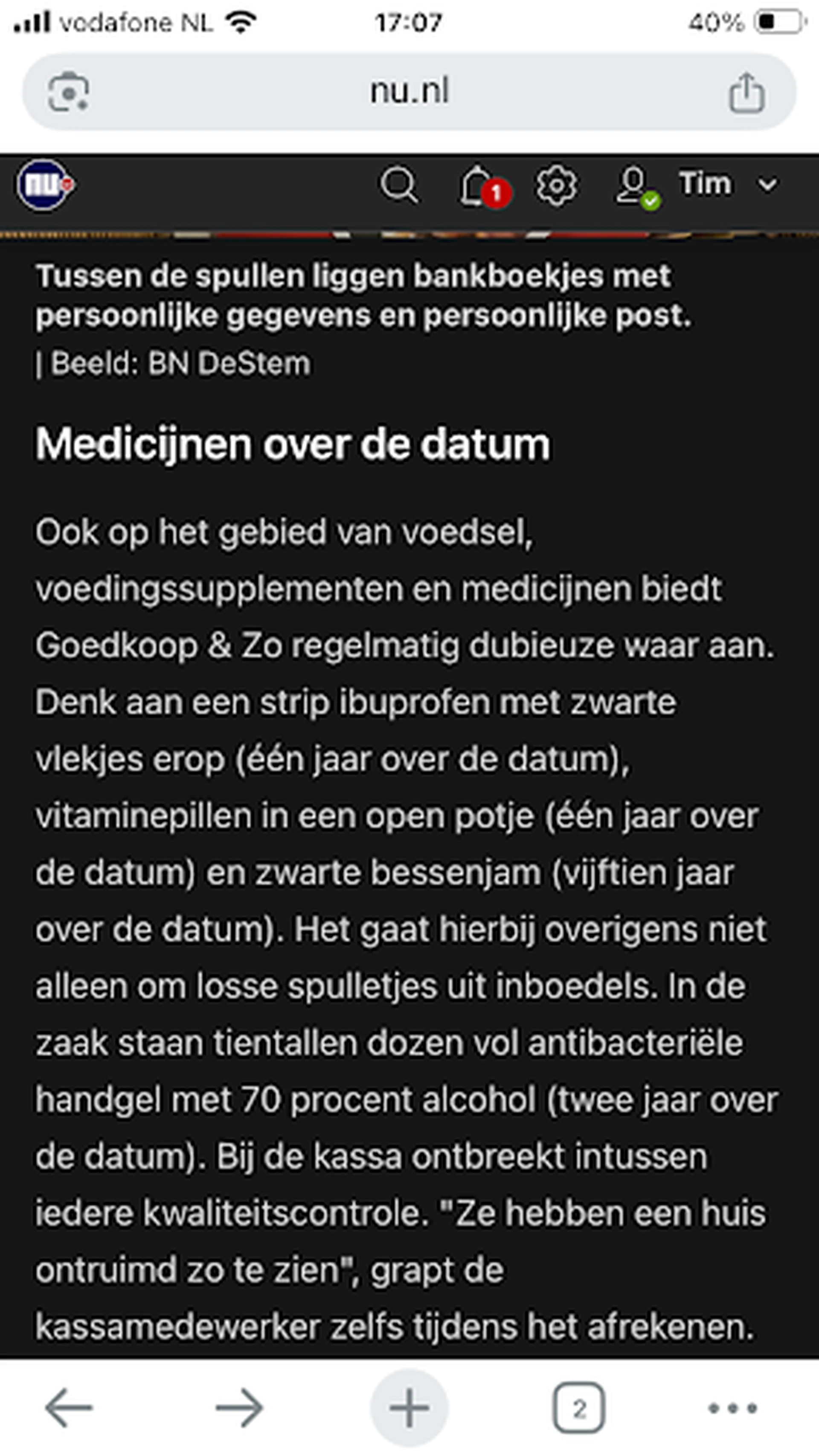Viewport: 819px width, 1456px height.
Task: Go back to the previous page
Action: point(68,1408)
